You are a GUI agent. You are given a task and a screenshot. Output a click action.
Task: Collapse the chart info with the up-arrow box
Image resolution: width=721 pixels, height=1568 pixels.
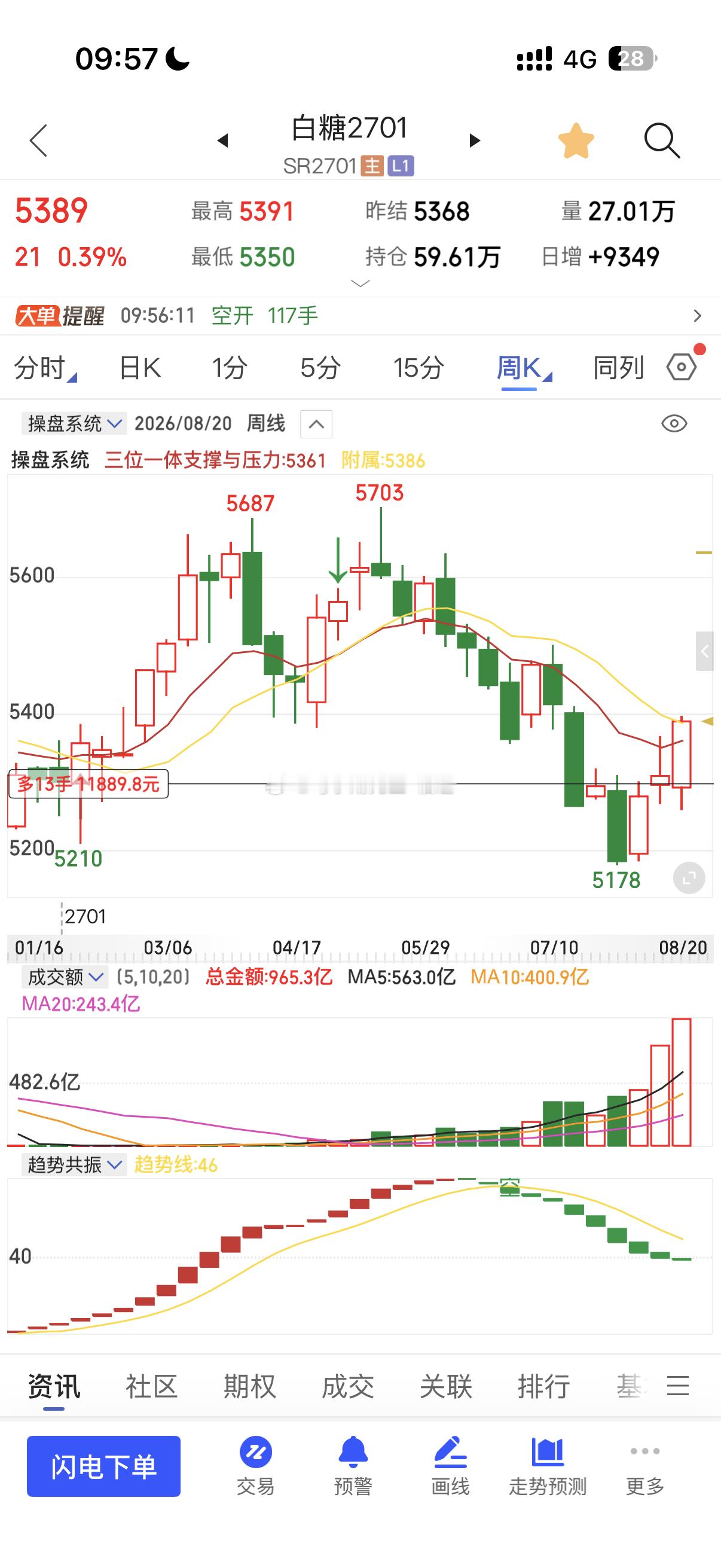click(316, 424)
